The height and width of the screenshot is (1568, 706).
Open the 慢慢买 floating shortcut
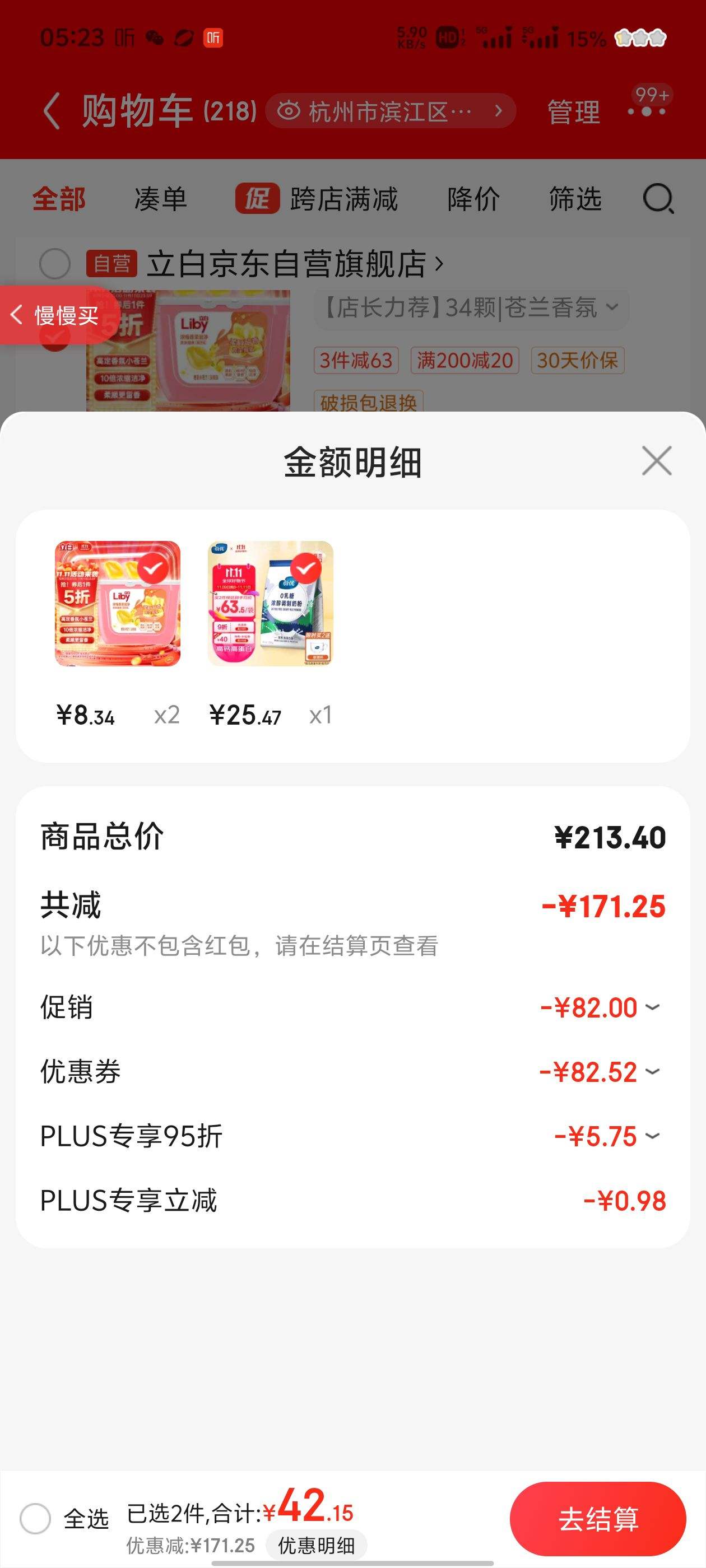54,315
